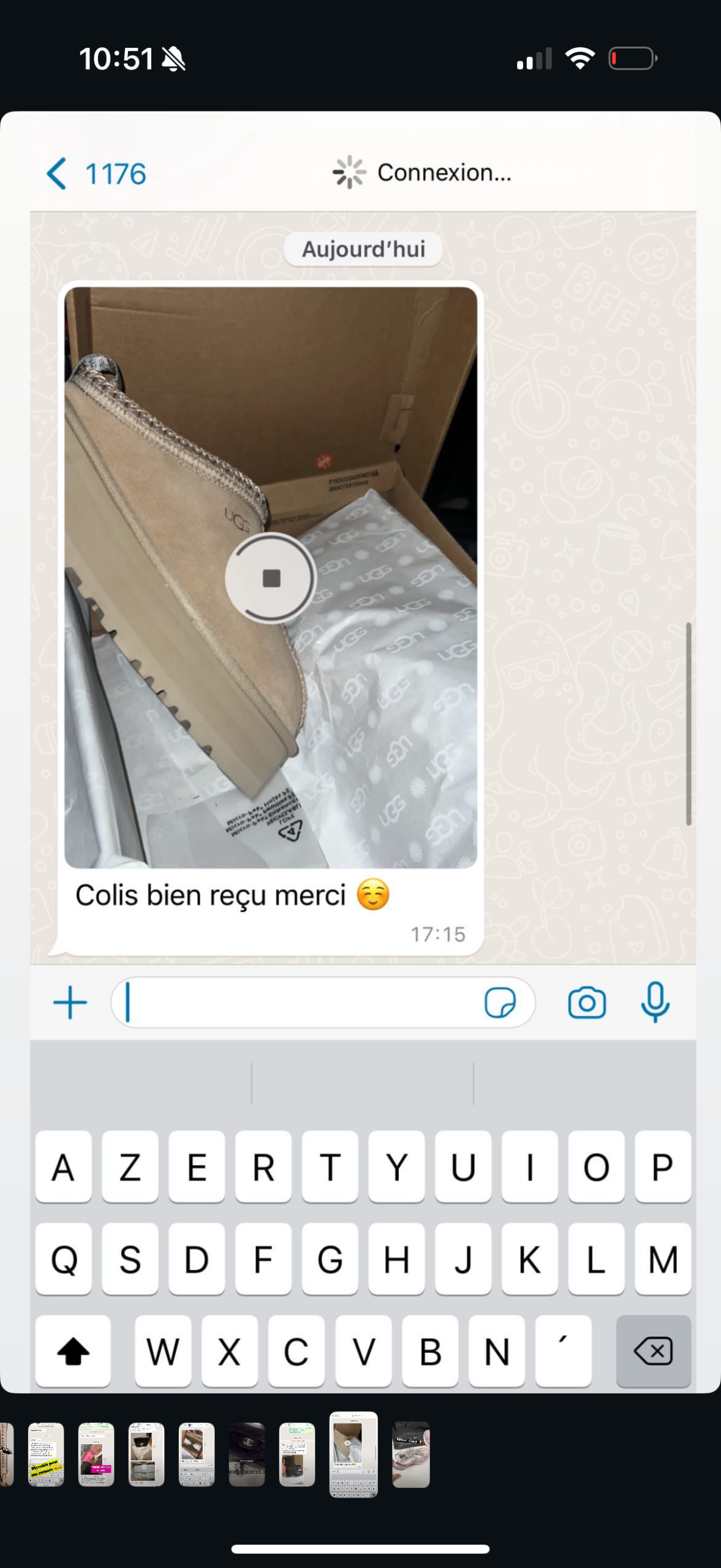Jump to the thumbnail showing two handbags
Screen dimensions: 721x1568
(x=146, y=1455)
